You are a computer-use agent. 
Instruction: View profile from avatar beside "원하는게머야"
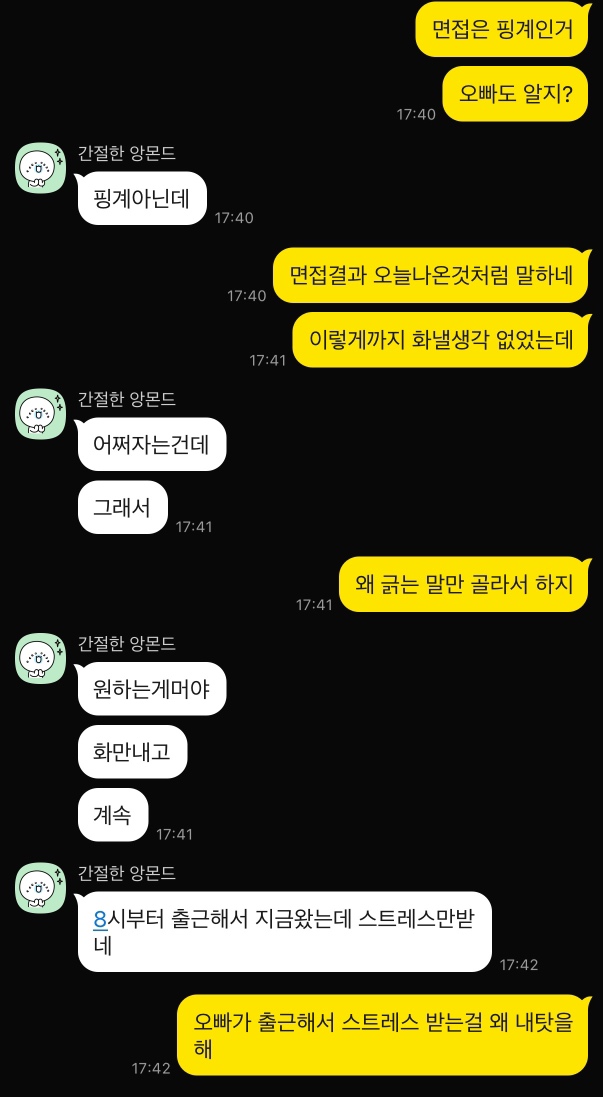pyautogui.click(x=40, y=658)
